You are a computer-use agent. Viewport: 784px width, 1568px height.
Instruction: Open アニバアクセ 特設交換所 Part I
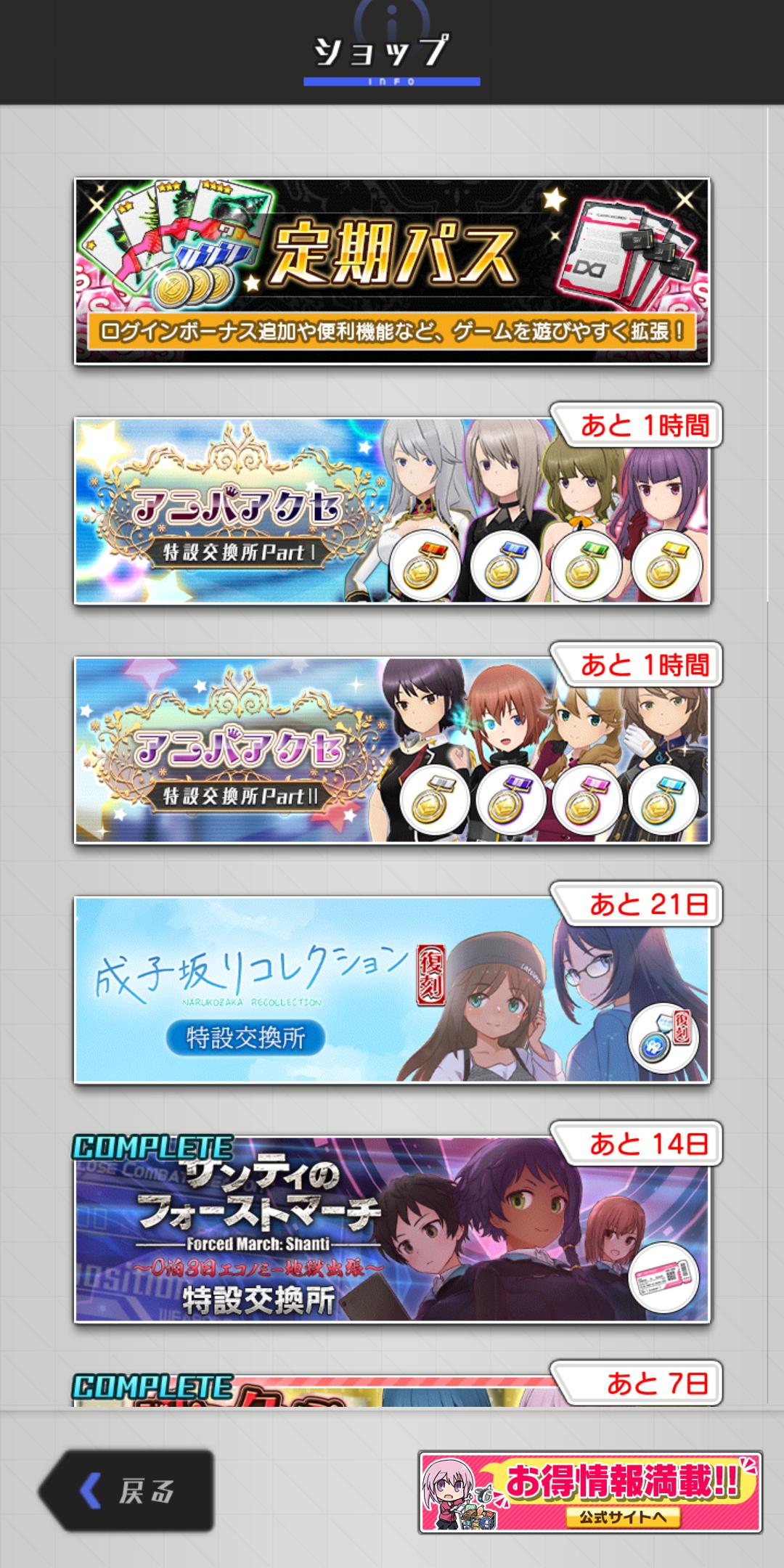coord(392,510)
